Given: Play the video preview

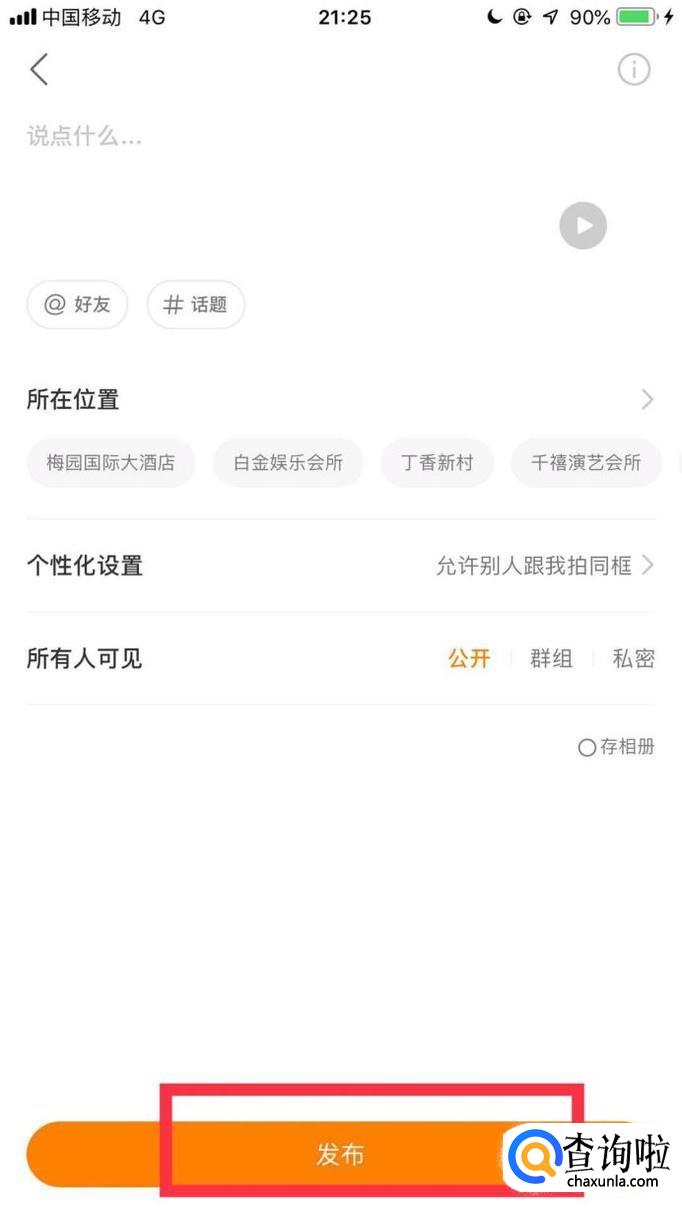Looking at the screenshot, I should 583,225.
